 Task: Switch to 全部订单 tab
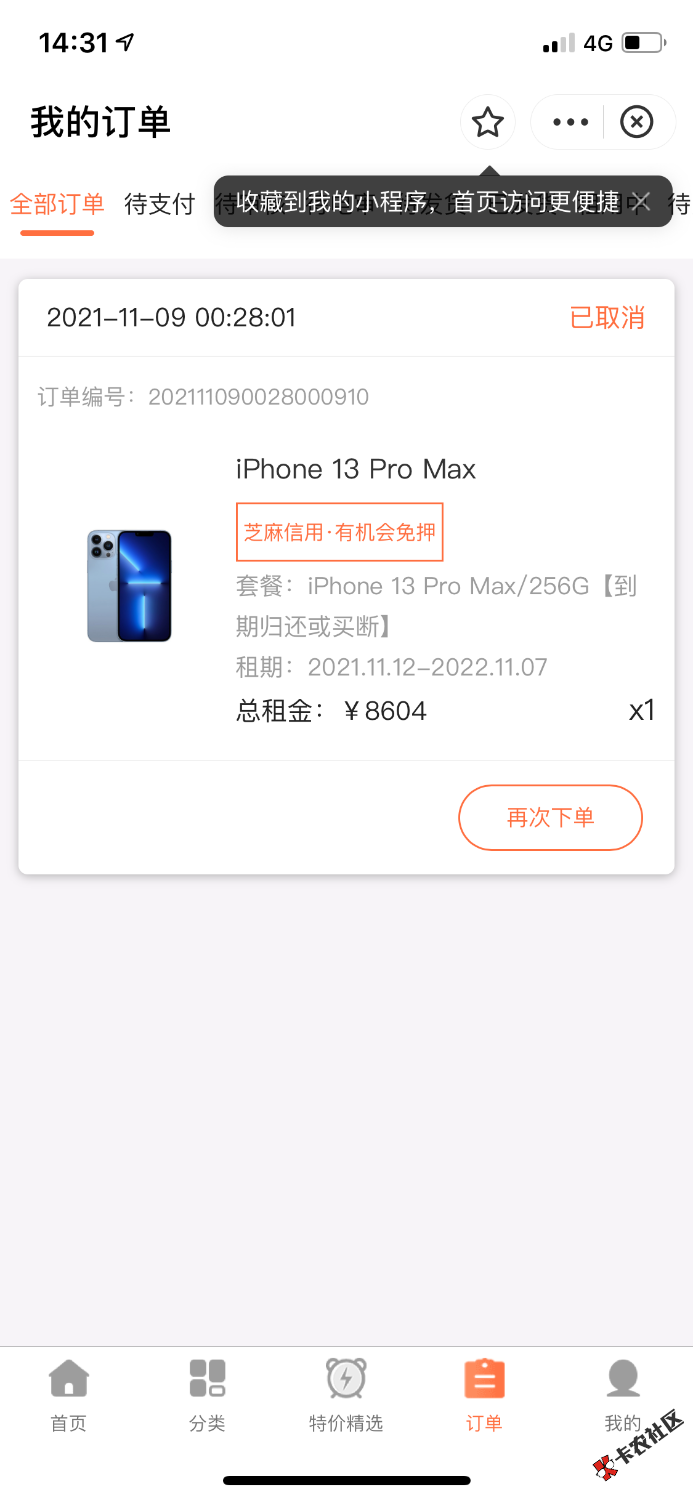57,205
